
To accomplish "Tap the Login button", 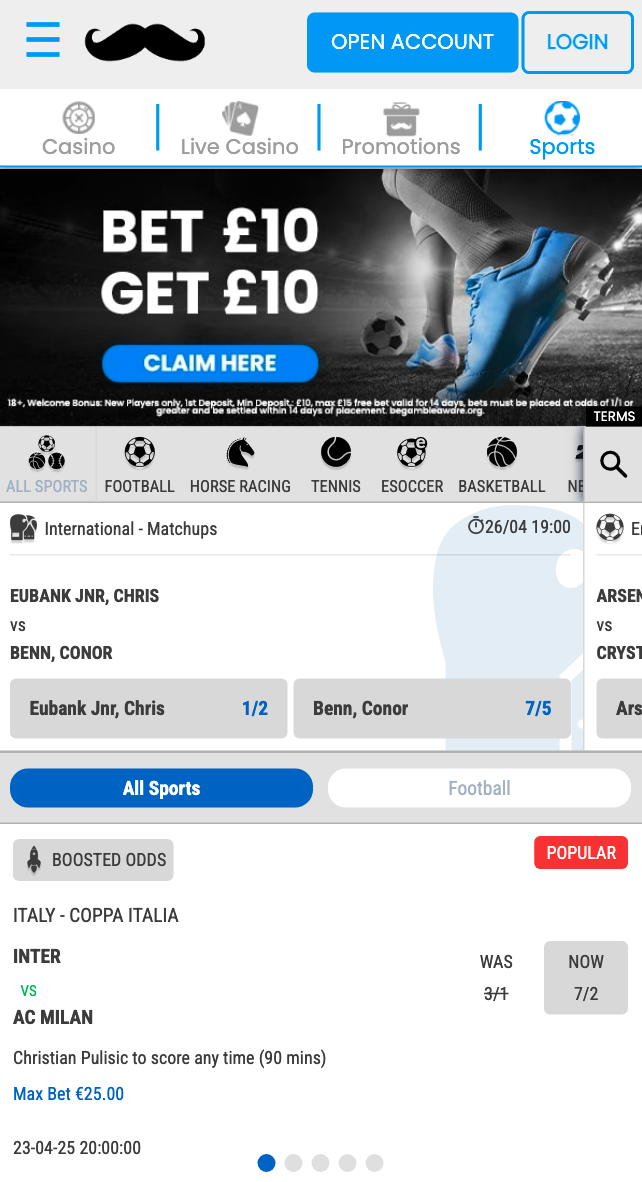I will point(577,42).
